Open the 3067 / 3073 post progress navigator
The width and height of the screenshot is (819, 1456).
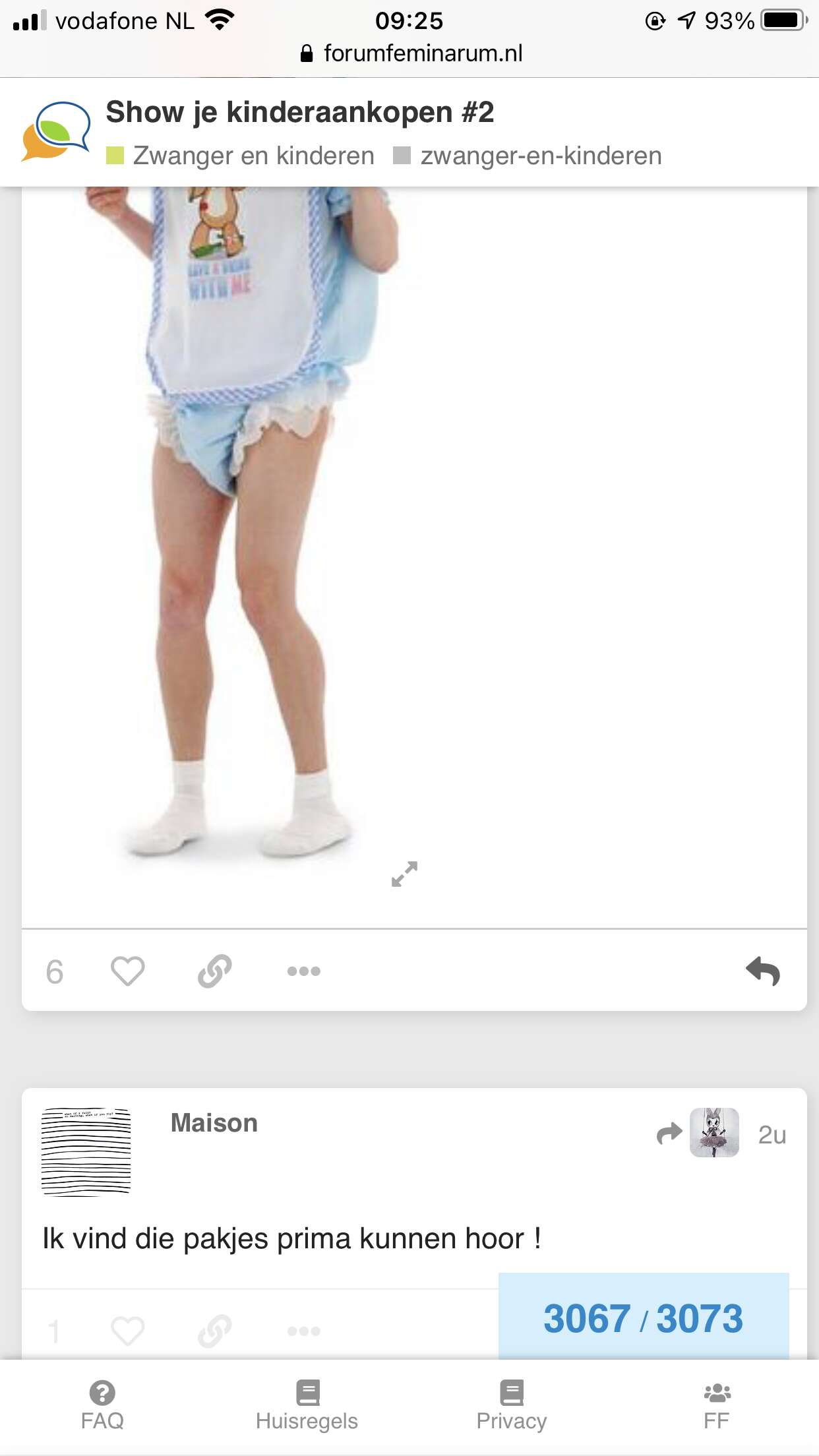tap(644, 1318)
